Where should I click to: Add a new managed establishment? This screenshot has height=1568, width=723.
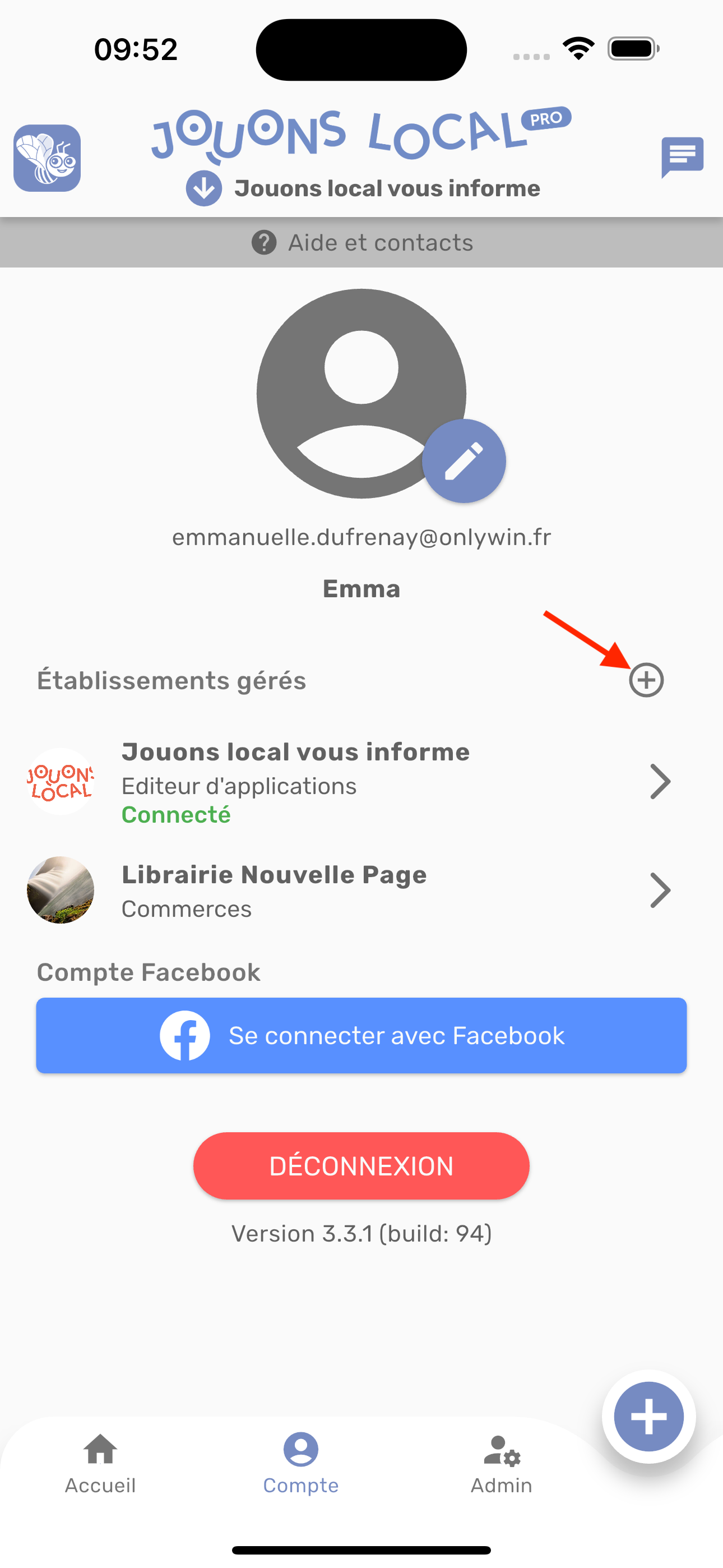646,680
